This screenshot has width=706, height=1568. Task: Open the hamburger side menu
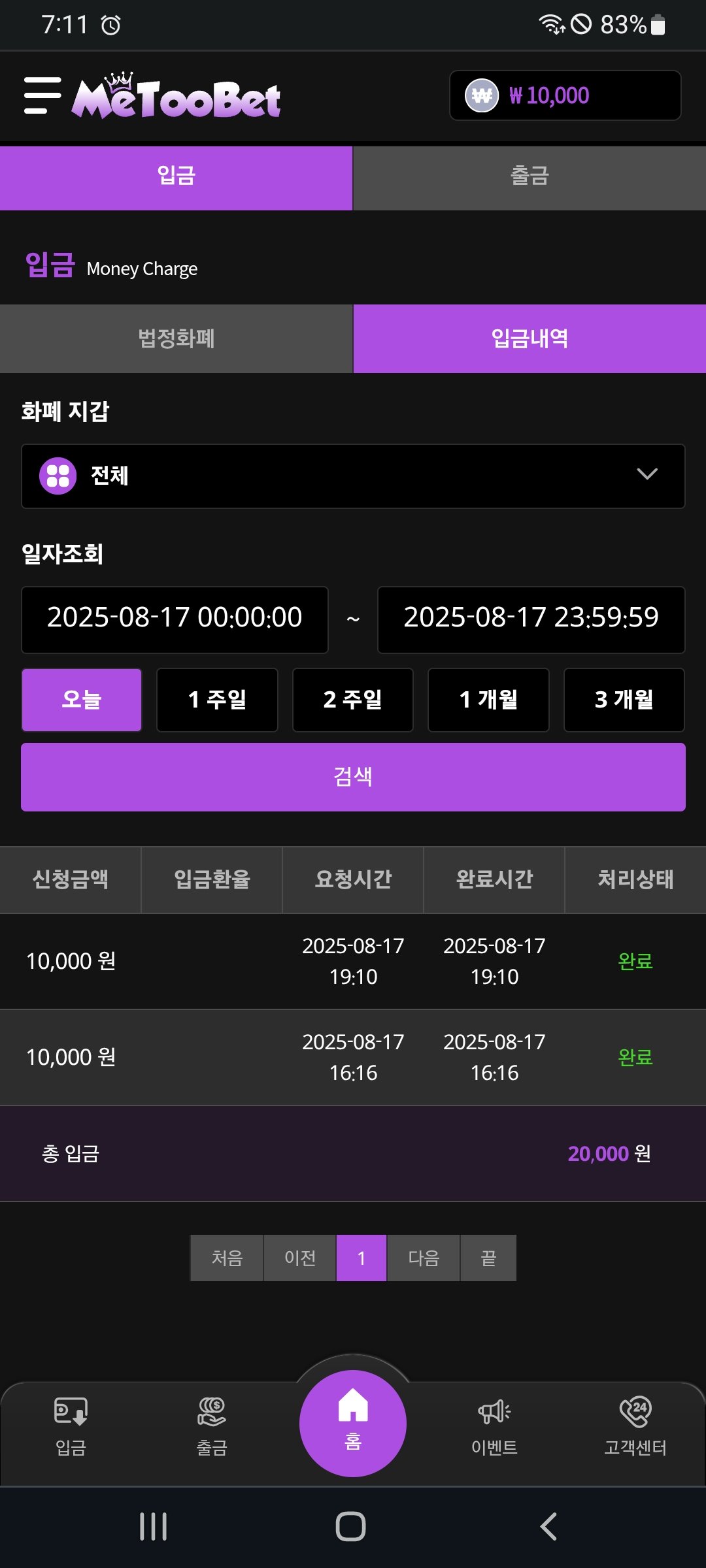pos(42,95)
